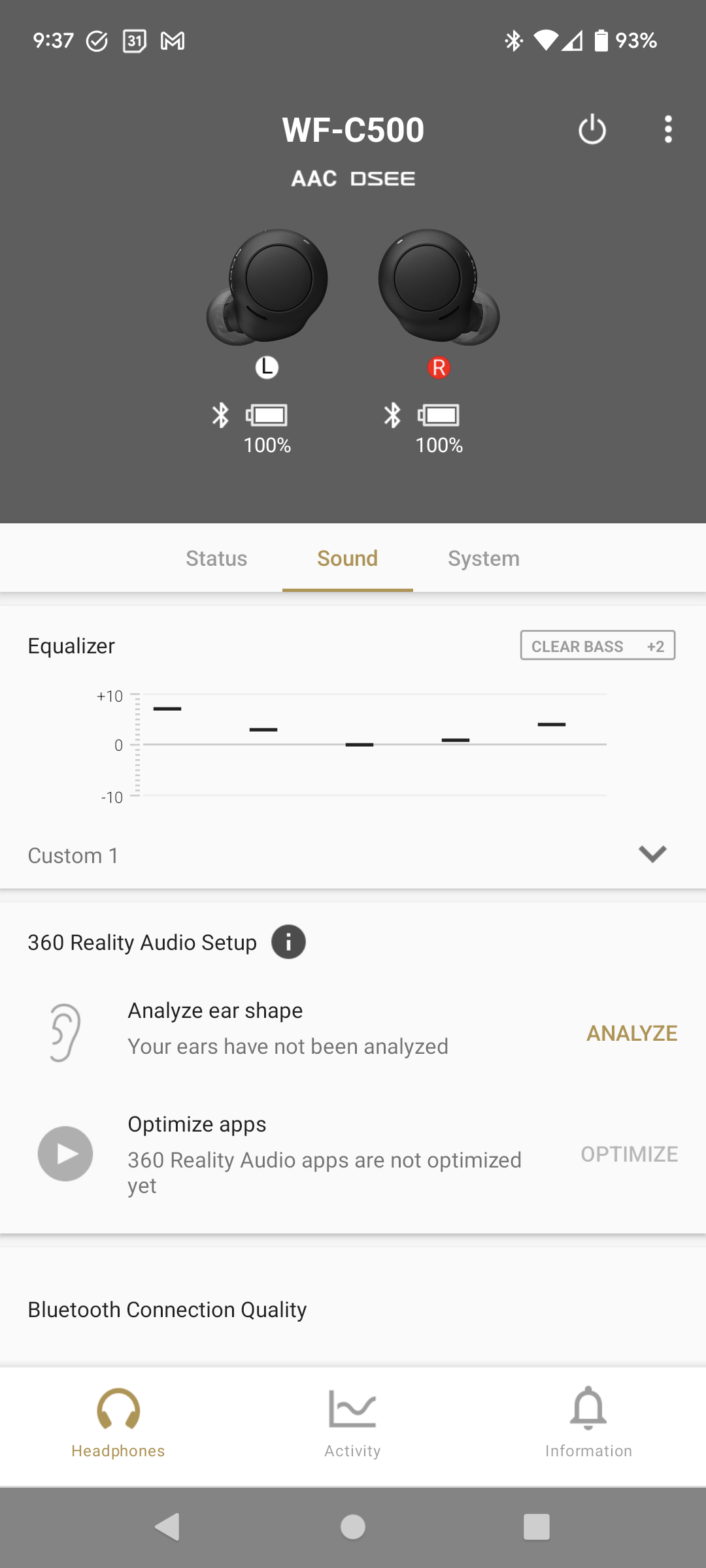This screenshot has height=1568, width=706.
Task: Select the Sound tab
Action: click(347, 559)
